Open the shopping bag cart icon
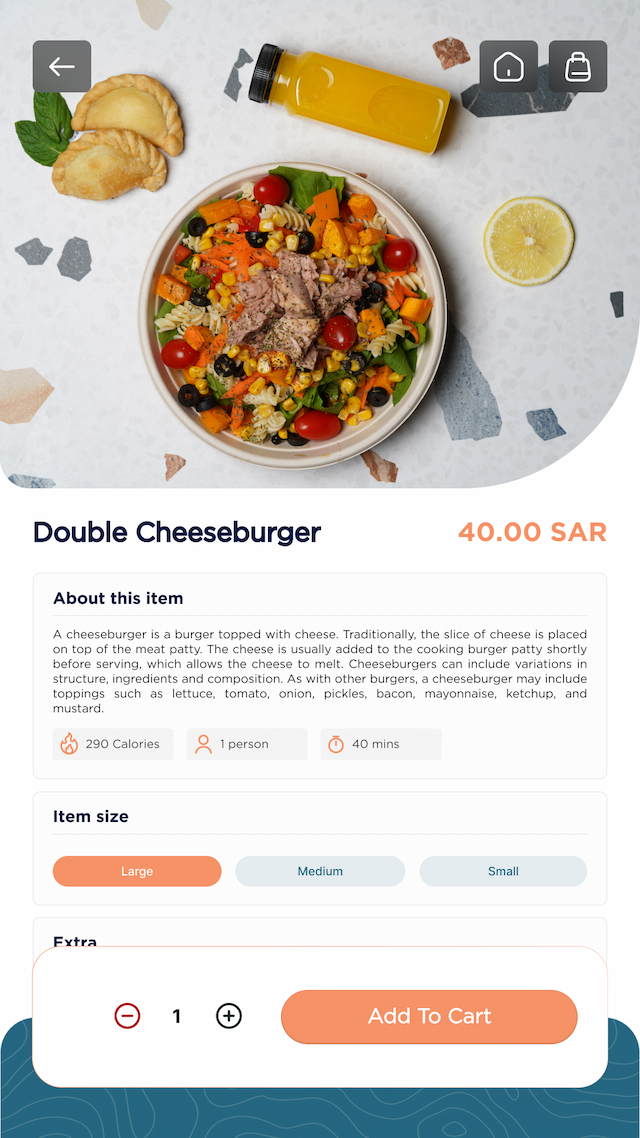 577,67
